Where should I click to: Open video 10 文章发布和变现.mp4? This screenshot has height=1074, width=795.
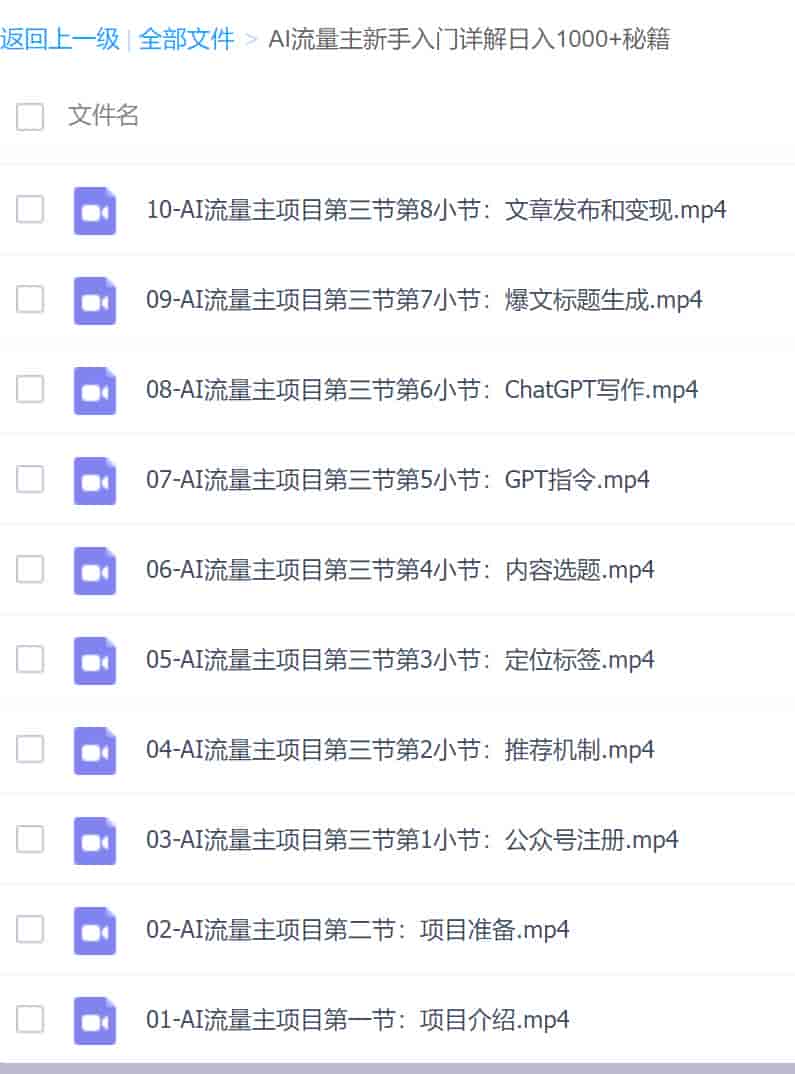pos(436,210)
